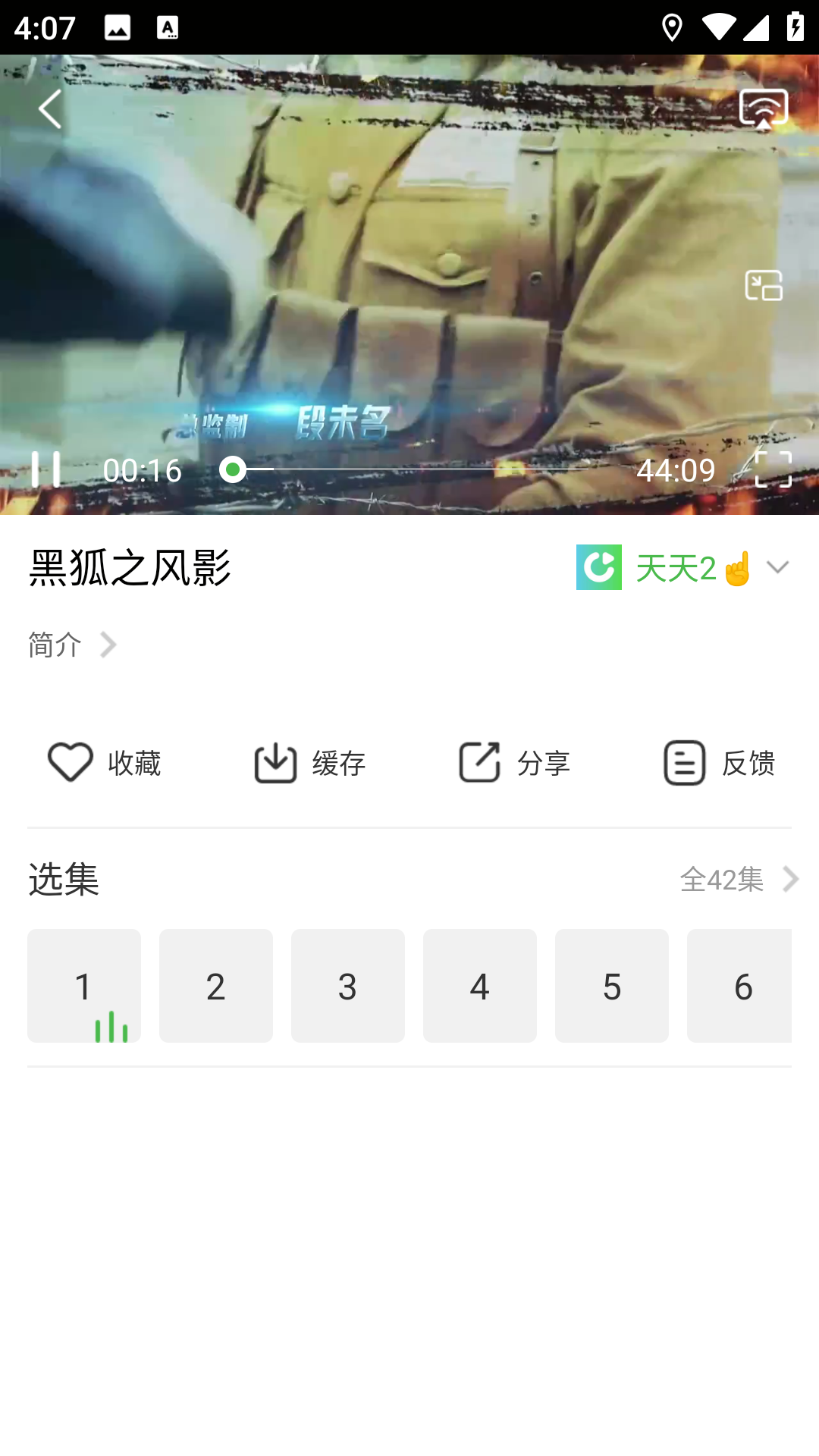Screen dimensions: 819x1456
Task: Switch to episode 4
Action: (480, 986)
